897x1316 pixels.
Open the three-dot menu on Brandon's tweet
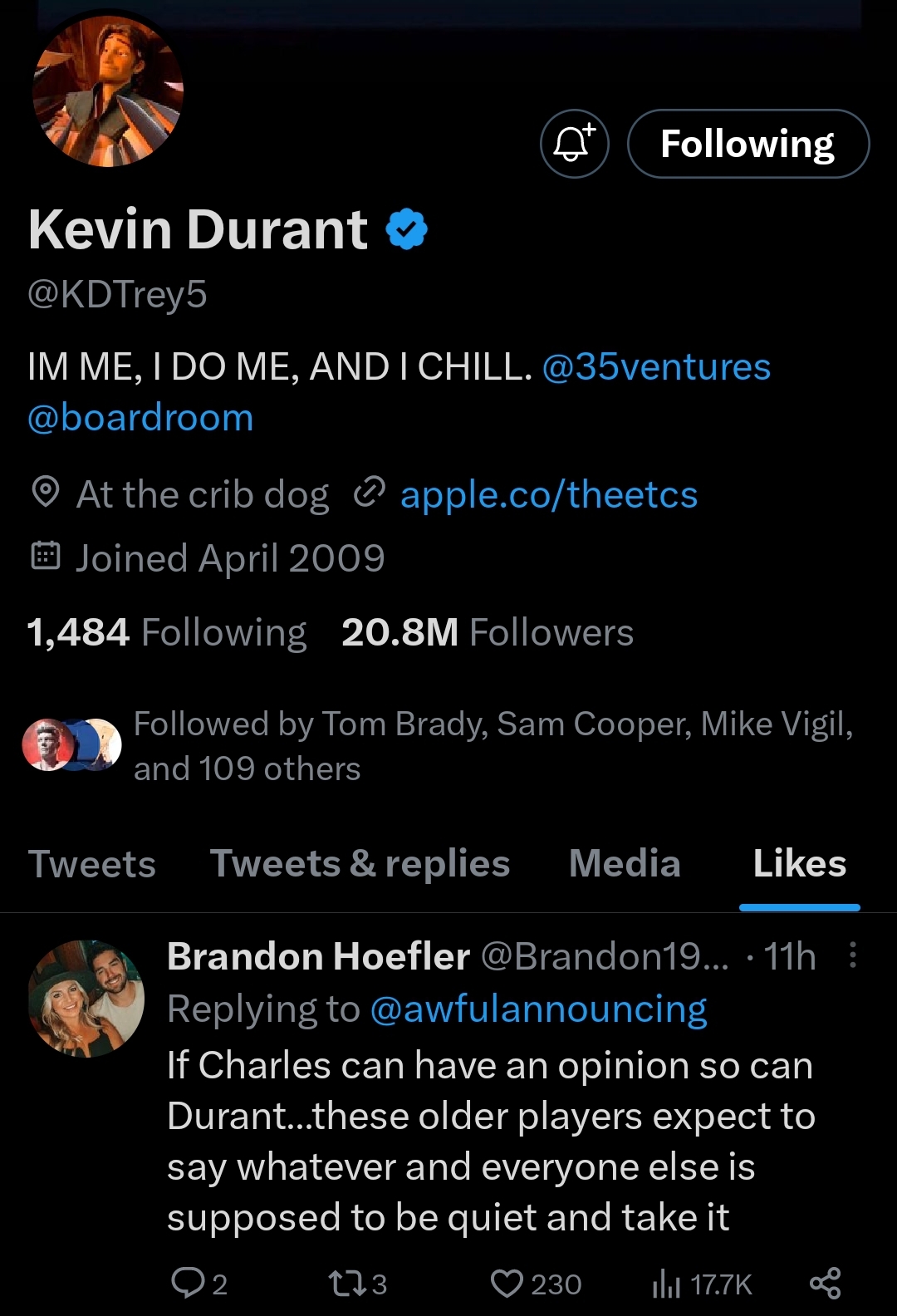click(x=853, y=957)
